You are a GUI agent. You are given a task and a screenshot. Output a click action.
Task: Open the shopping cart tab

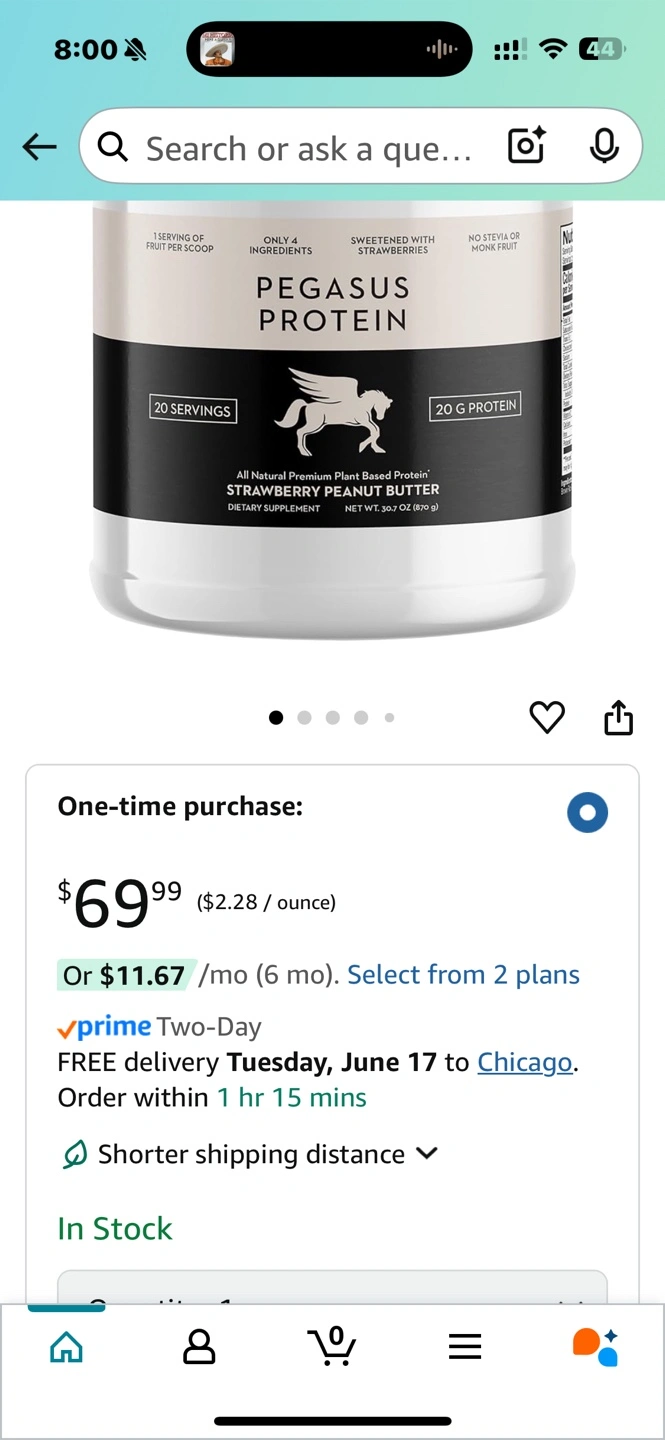pyautogui.click(x=332, y=1346)
